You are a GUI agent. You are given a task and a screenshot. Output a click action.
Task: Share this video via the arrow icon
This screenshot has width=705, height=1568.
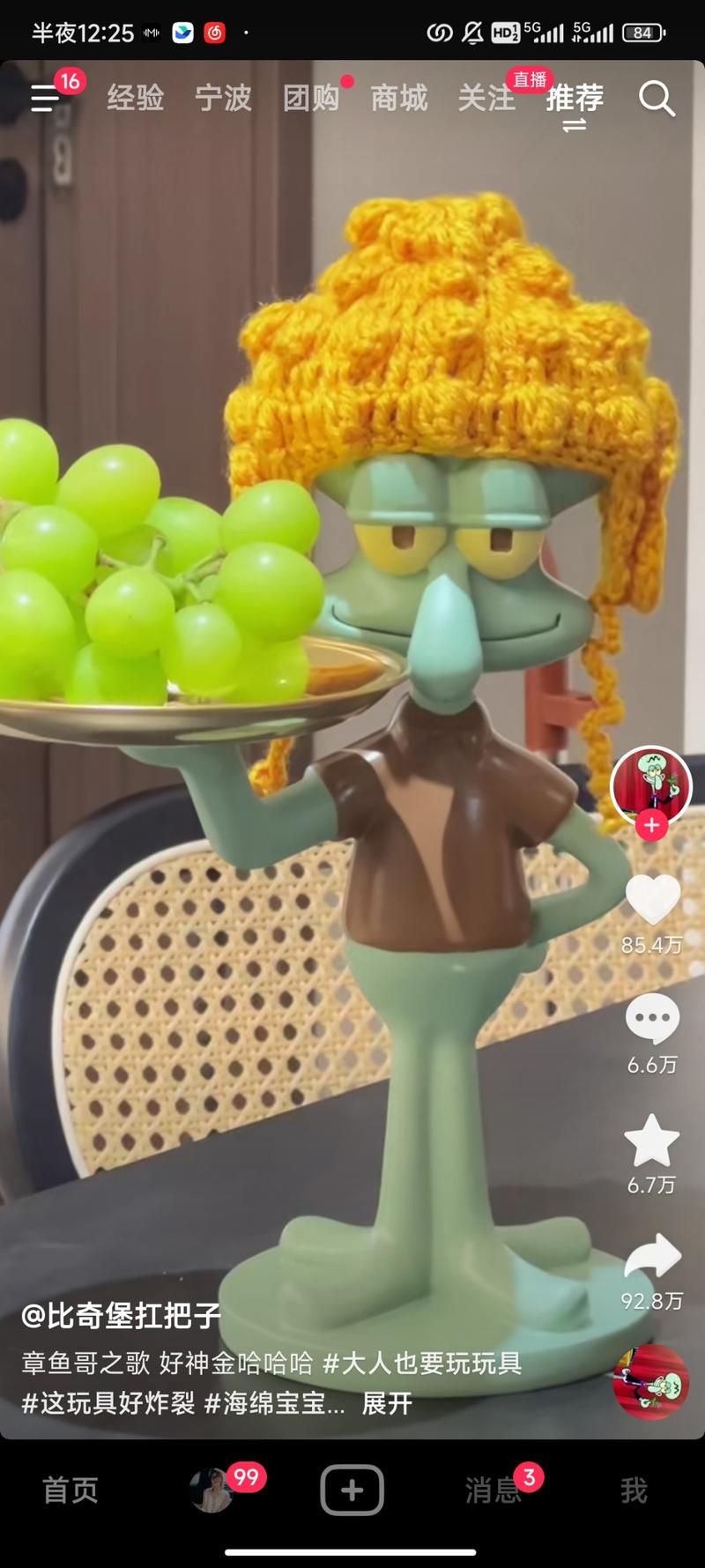[x=652, y=1257]
